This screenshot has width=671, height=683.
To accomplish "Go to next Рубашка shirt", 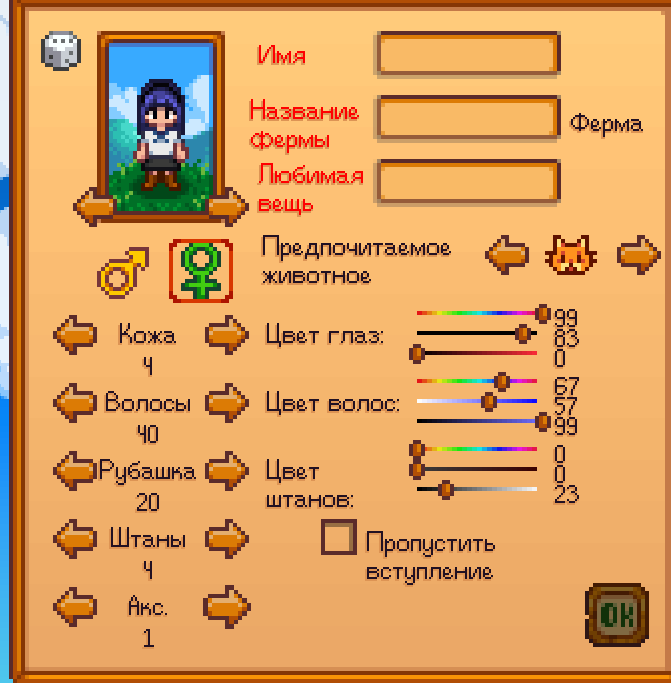I will (227, 469).
